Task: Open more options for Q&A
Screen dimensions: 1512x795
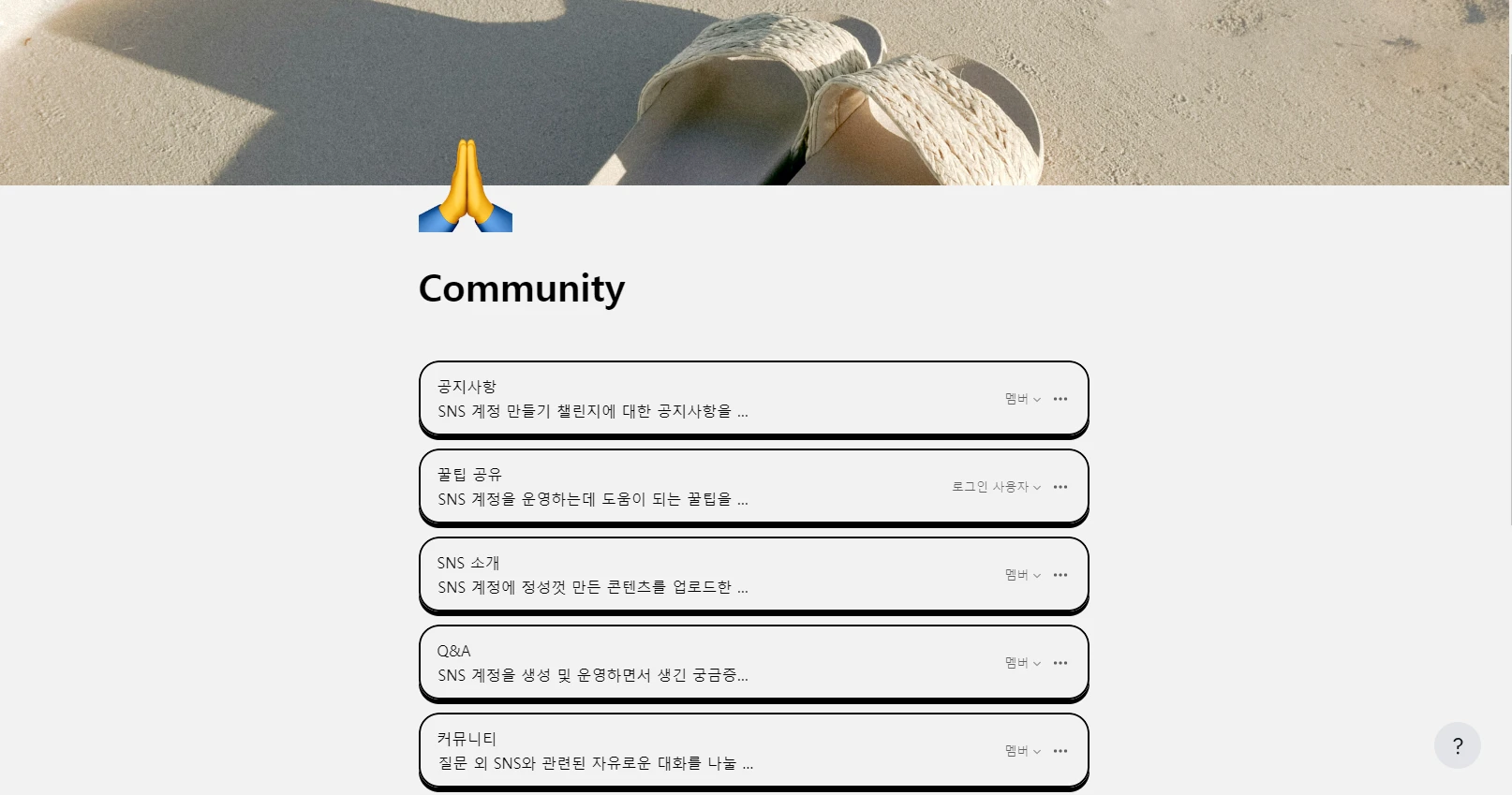Action: coord(1060,663)
